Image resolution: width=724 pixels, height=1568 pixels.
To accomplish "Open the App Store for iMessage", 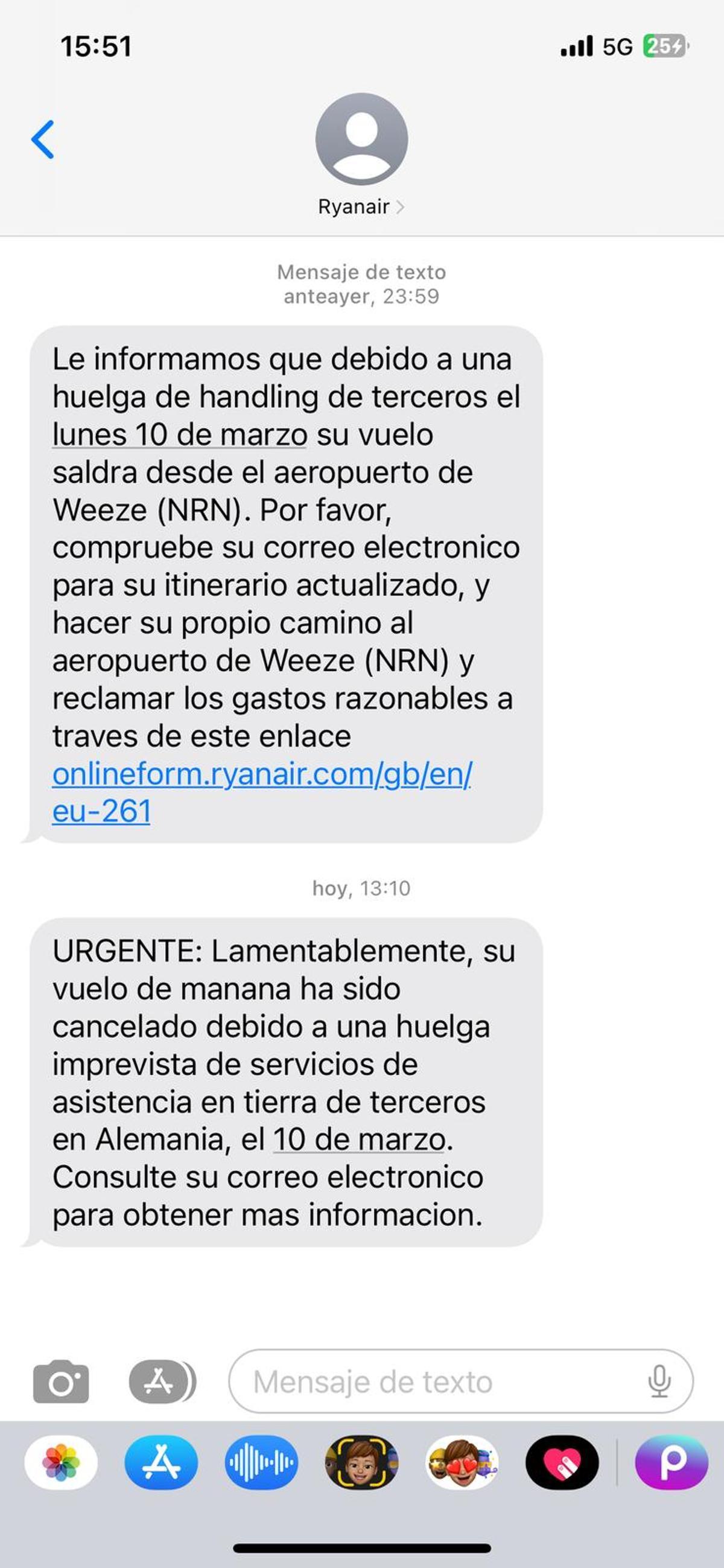I will [x=161, y=1463].
